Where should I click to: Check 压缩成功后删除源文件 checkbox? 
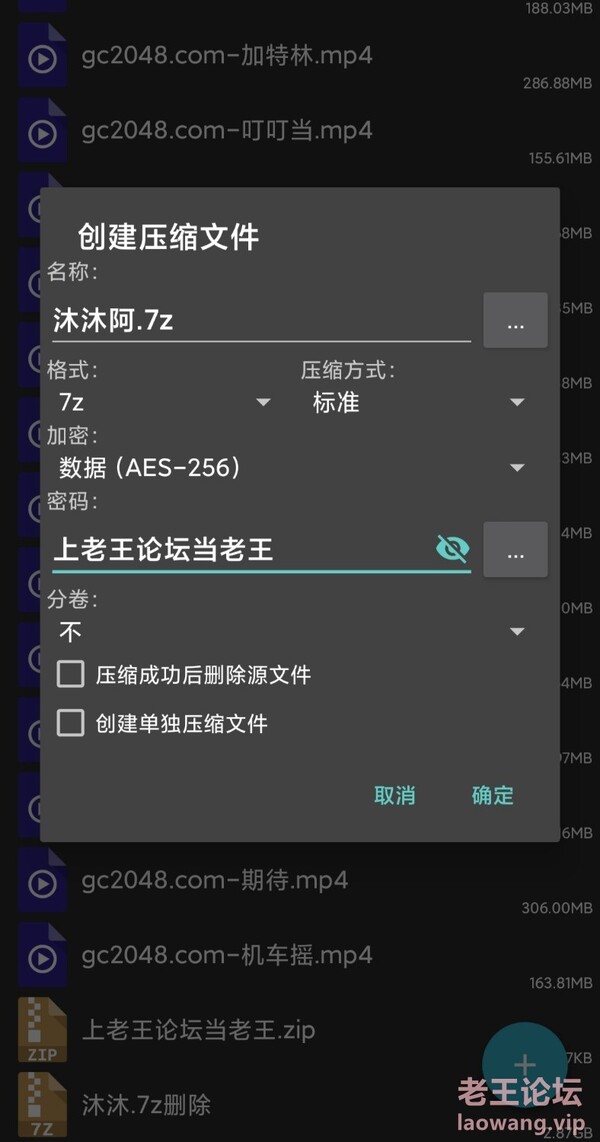point(70,675)
